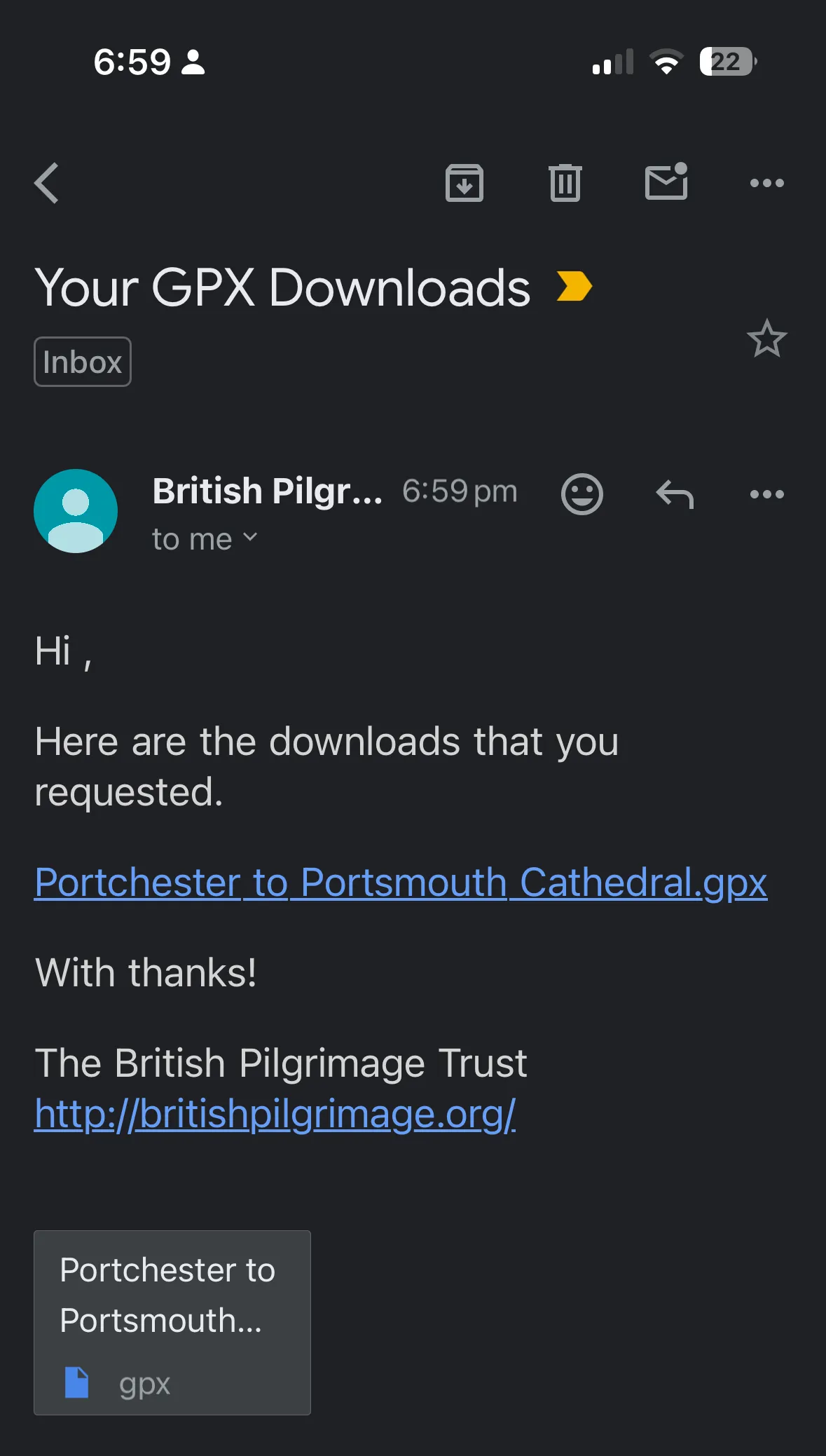The image size is (826, 1456).
Task: Open the attached gpx file
Action: (172, 1322)
